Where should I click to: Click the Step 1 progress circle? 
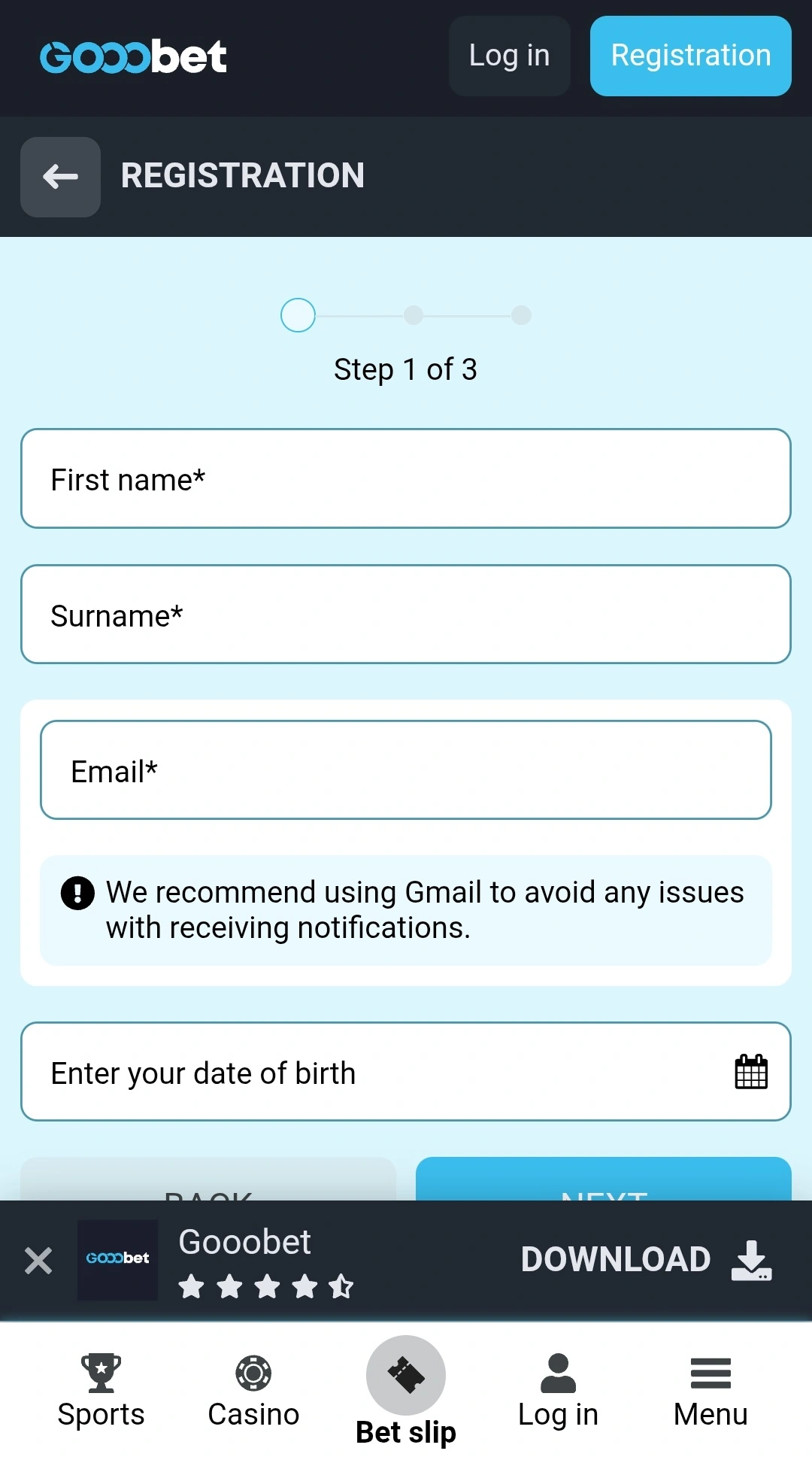[x=297, y=315]
